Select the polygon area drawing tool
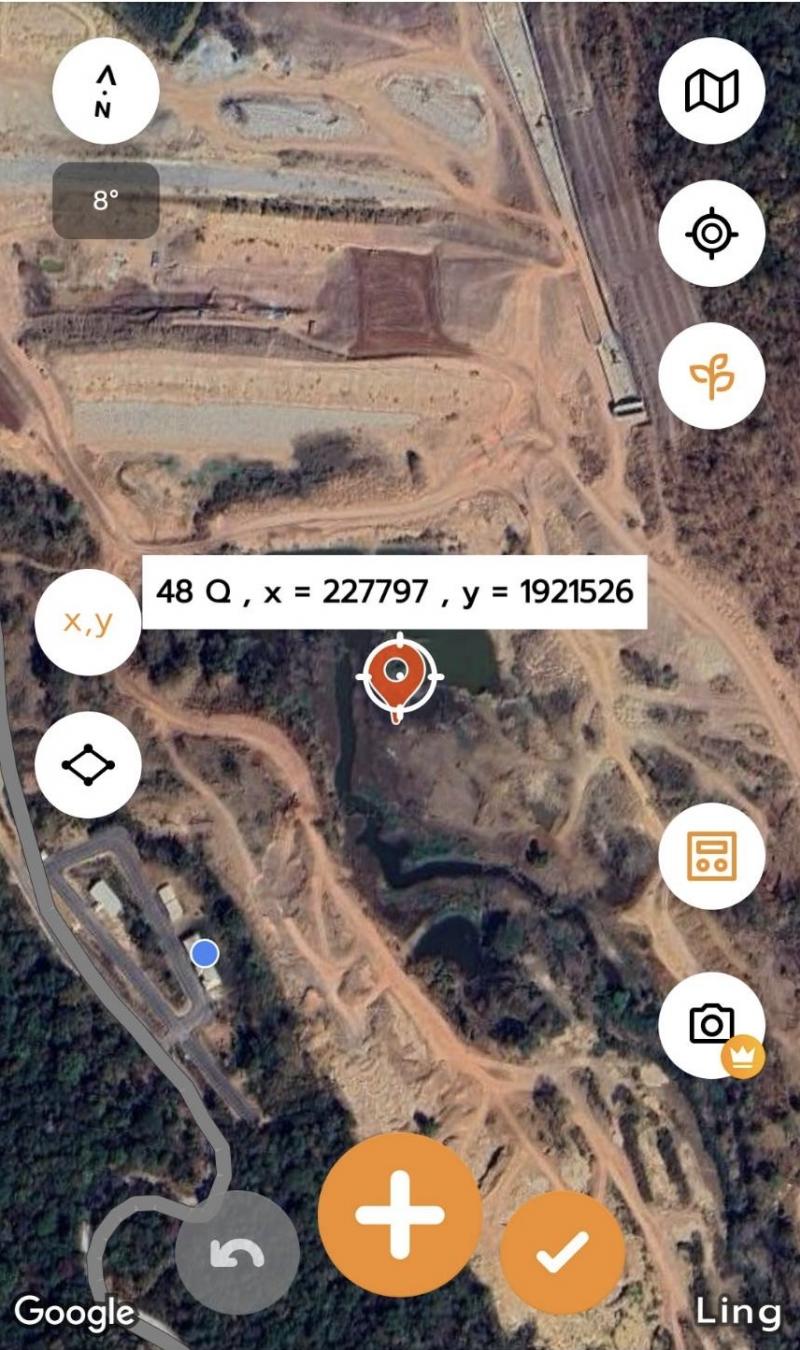Viewport: 800px width, 1350px height. (x=88, y=765)
